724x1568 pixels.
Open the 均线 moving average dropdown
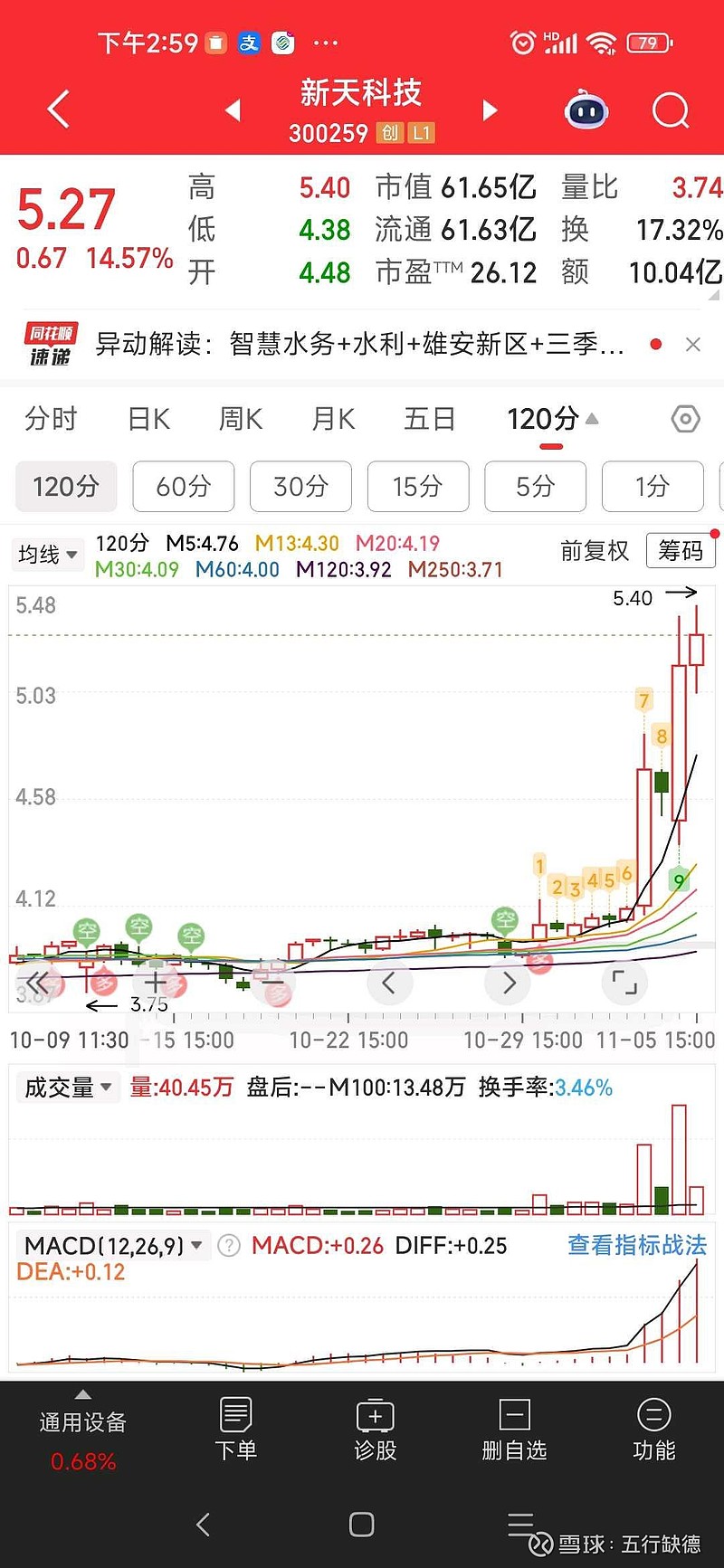coord(47,555)
